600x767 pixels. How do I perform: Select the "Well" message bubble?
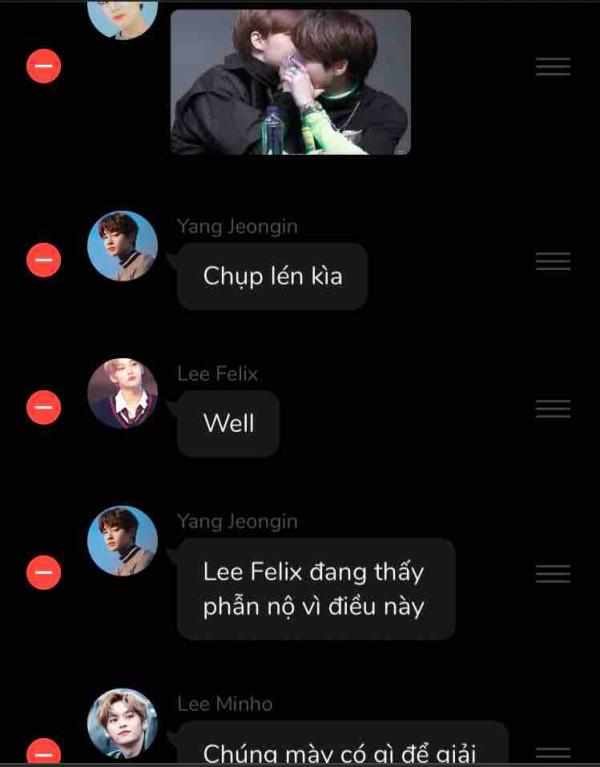point(228,423)
